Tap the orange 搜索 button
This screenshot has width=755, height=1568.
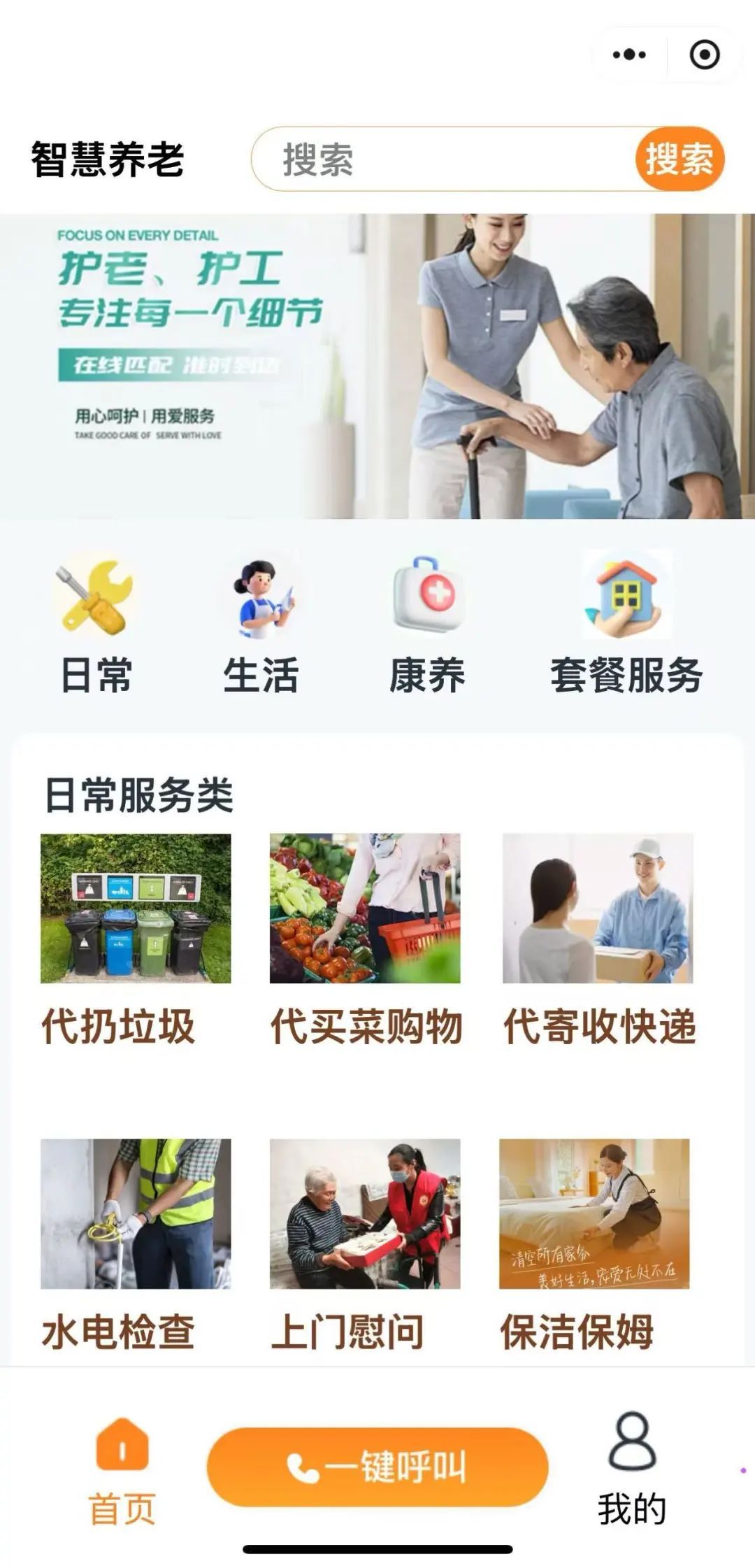tap(679, 159)
